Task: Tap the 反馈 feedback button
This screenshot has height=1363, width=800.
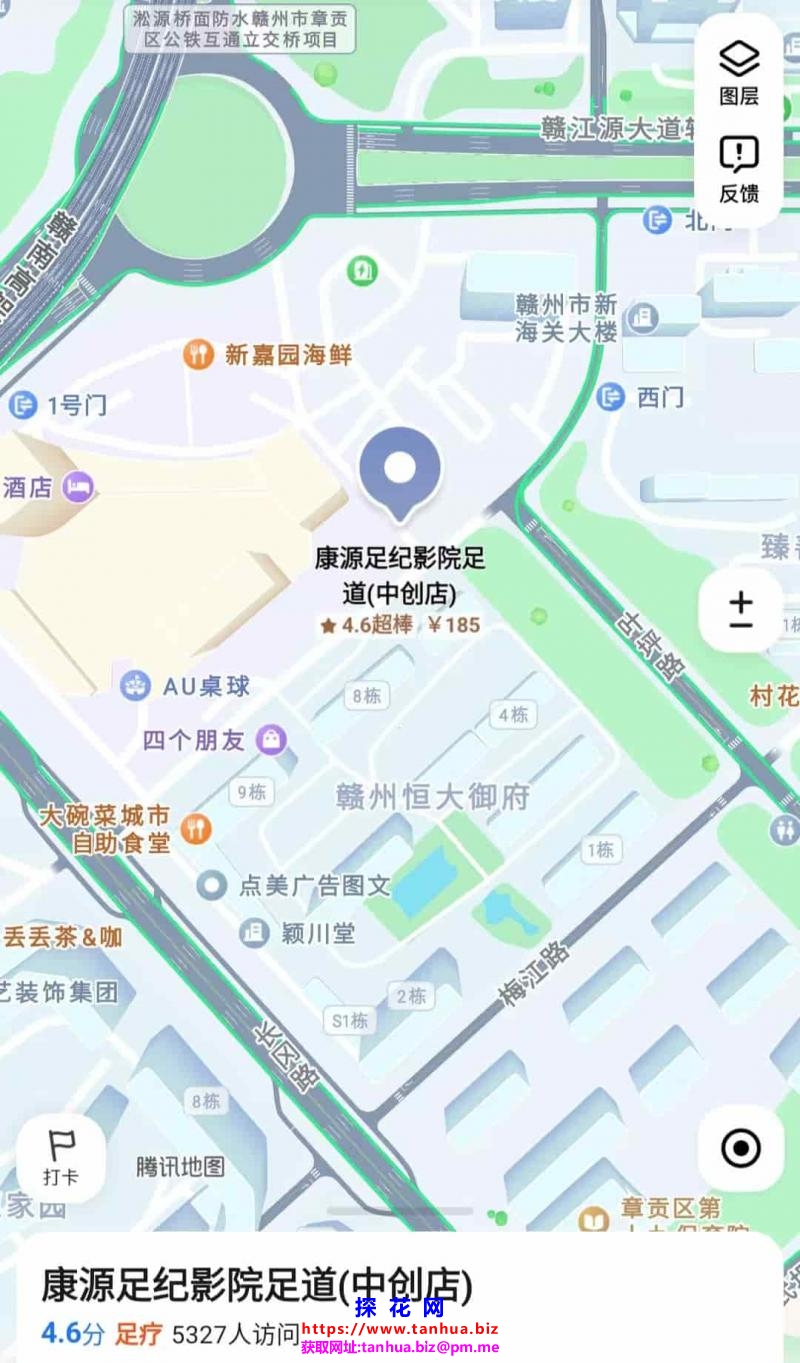Action: click(x=739, y=169)
